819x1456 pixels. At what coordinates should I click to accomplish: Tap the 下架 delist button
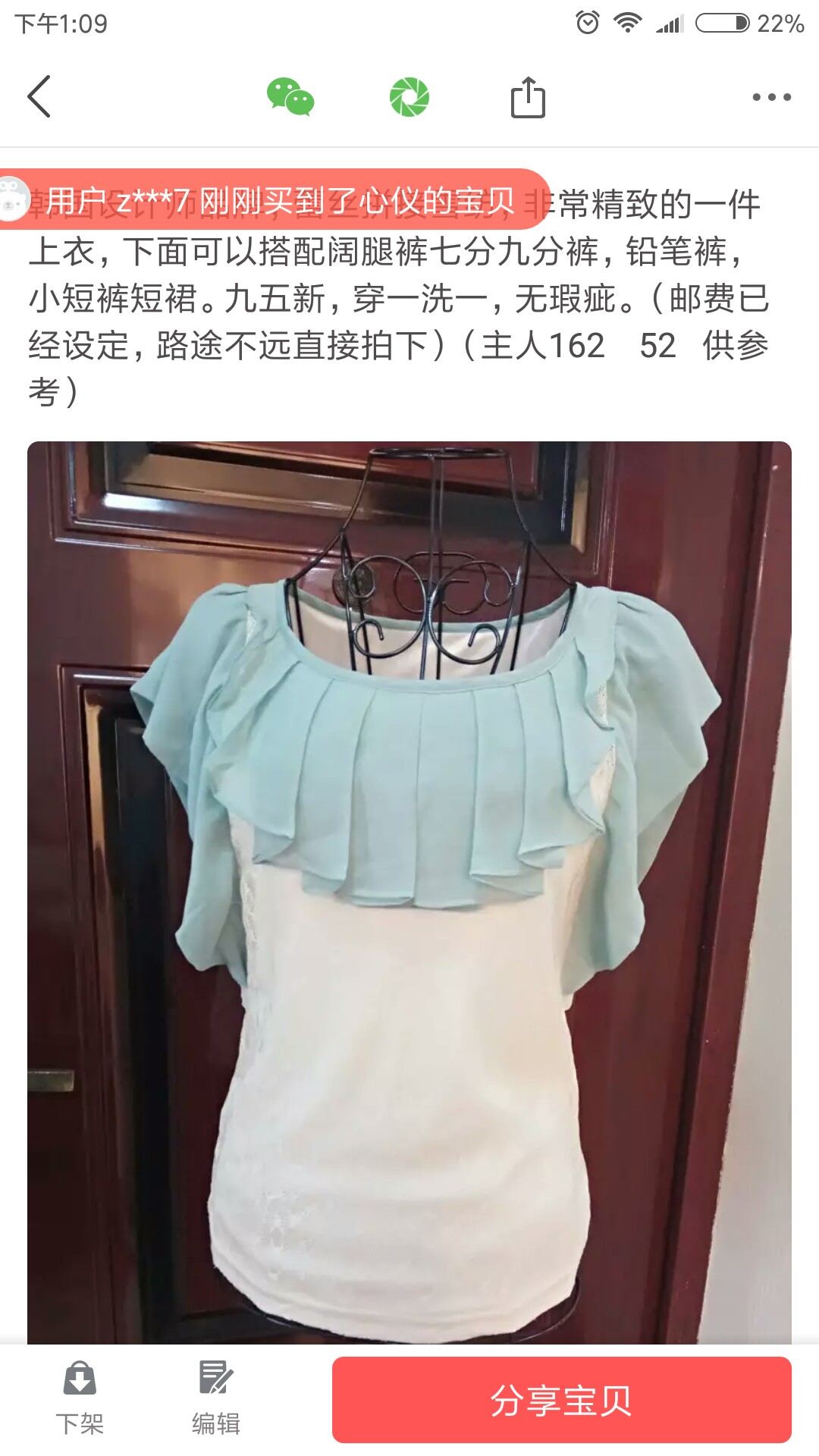(x=80, y=1398)
